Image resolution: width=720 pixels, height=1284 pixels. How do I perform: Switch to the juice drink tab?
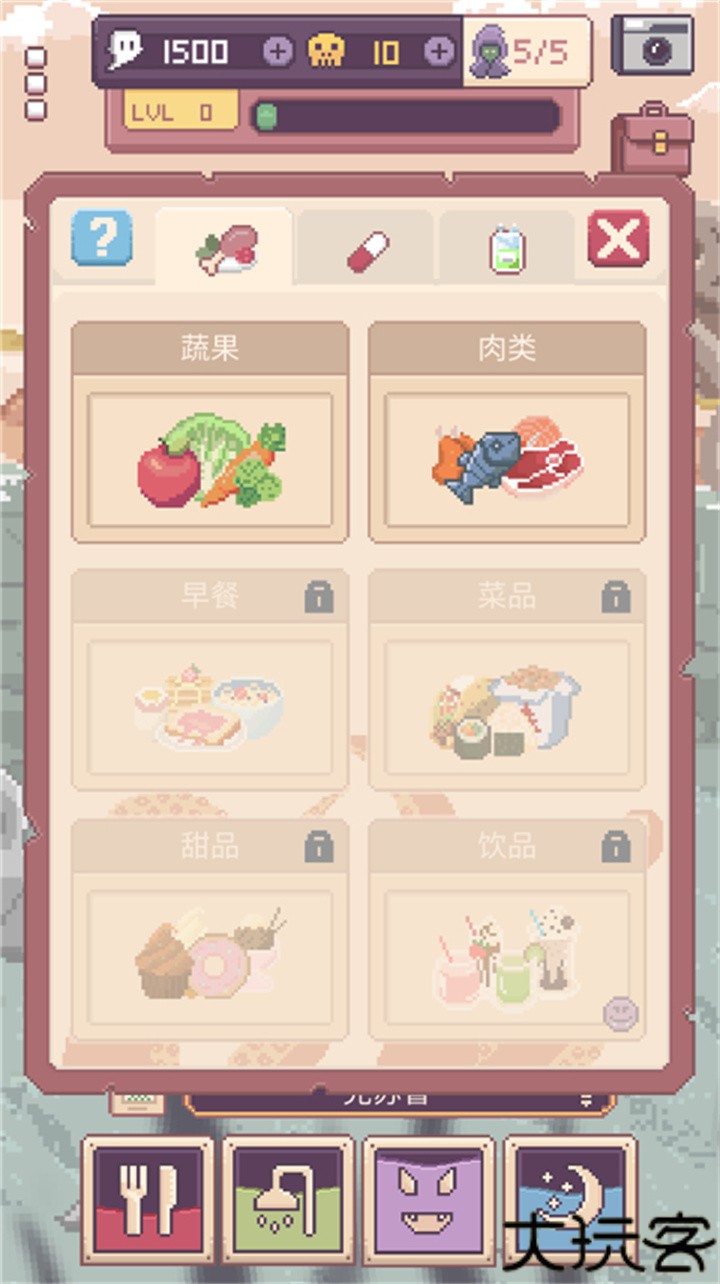[505, 245]
